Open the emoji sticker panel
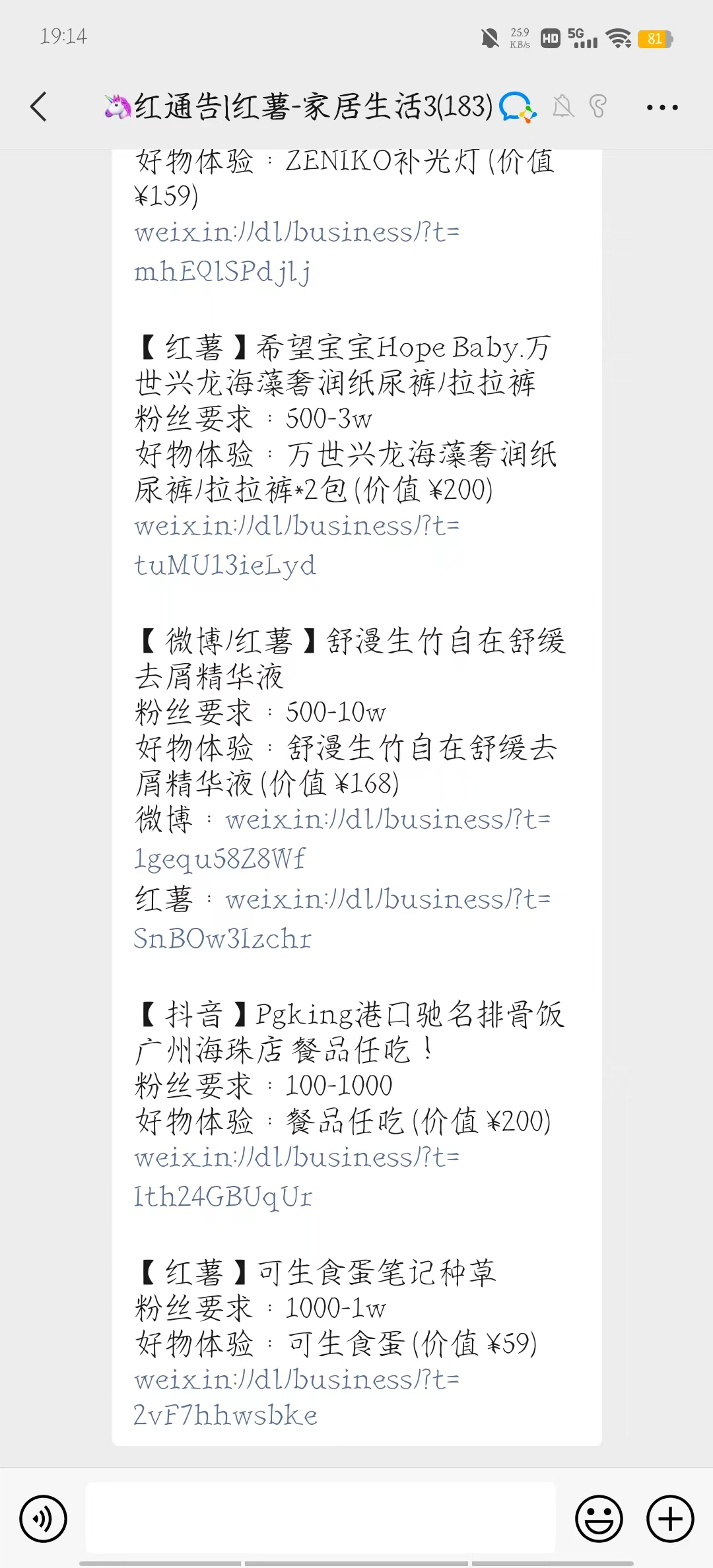Screen dimensions: 713x1568 coord(599,1519)
